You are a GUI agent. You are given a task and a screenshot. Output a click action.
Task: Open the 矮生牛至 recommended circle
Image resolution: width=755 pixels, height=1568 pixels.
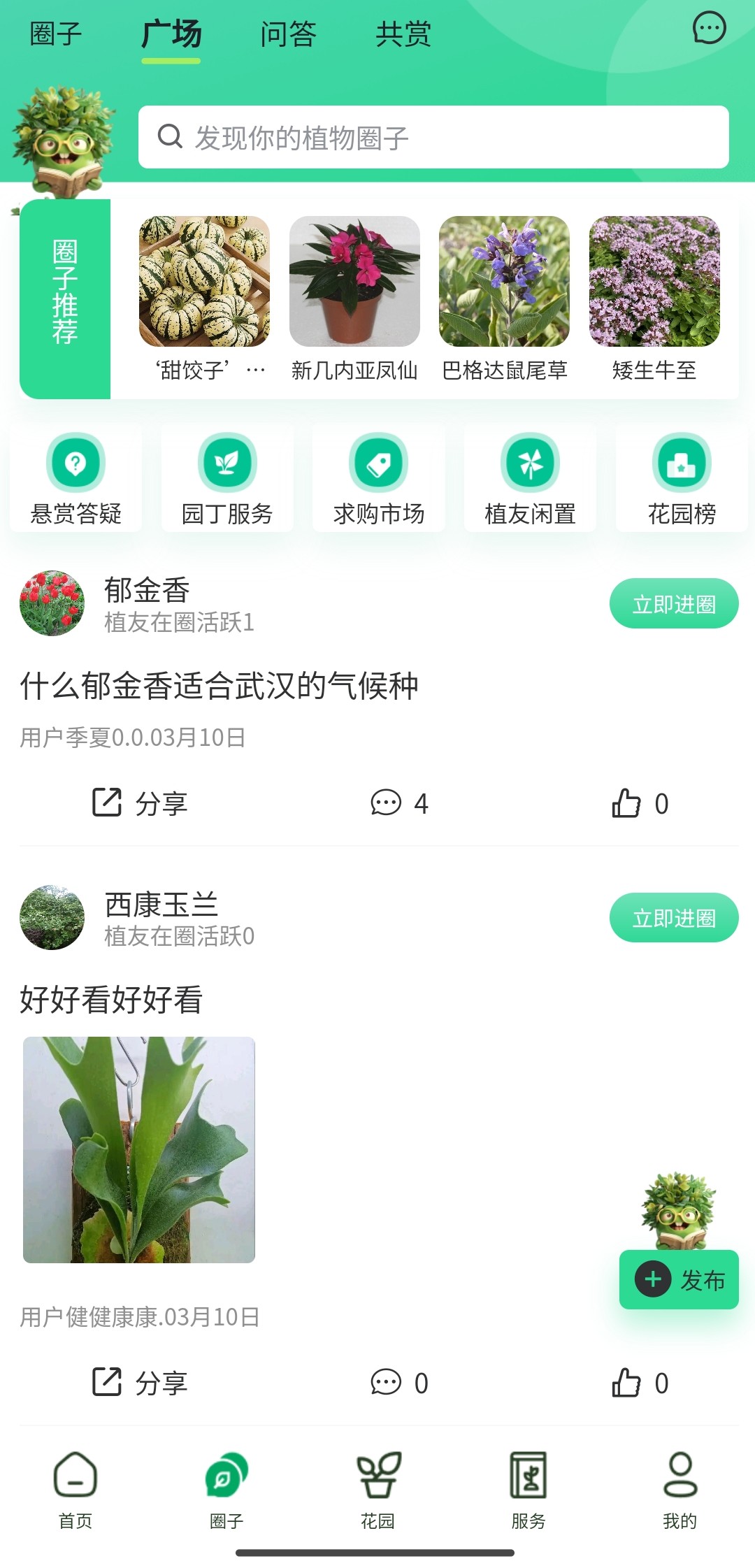point(654,299)
